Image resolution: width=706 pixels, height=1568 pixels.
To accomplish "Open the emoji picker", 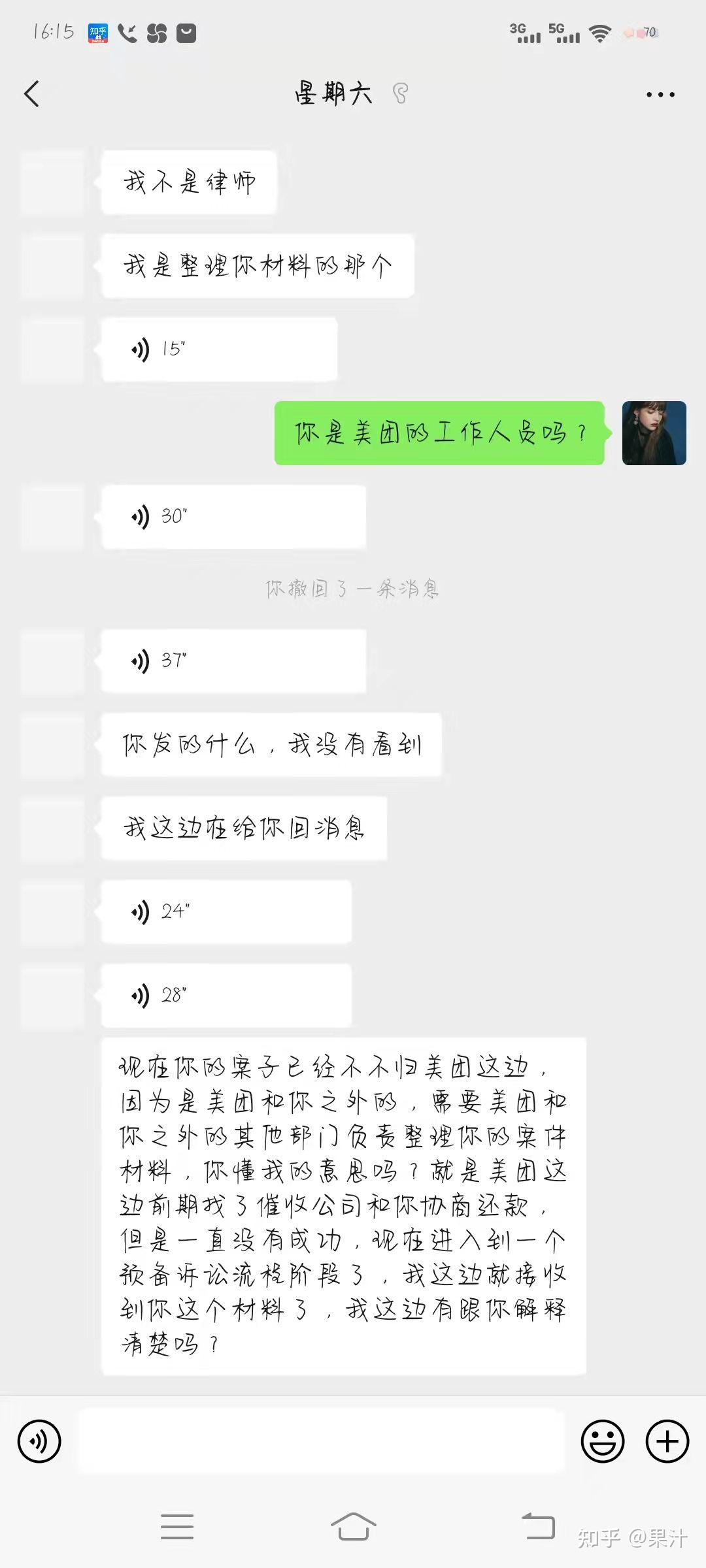I will 603,1441.
